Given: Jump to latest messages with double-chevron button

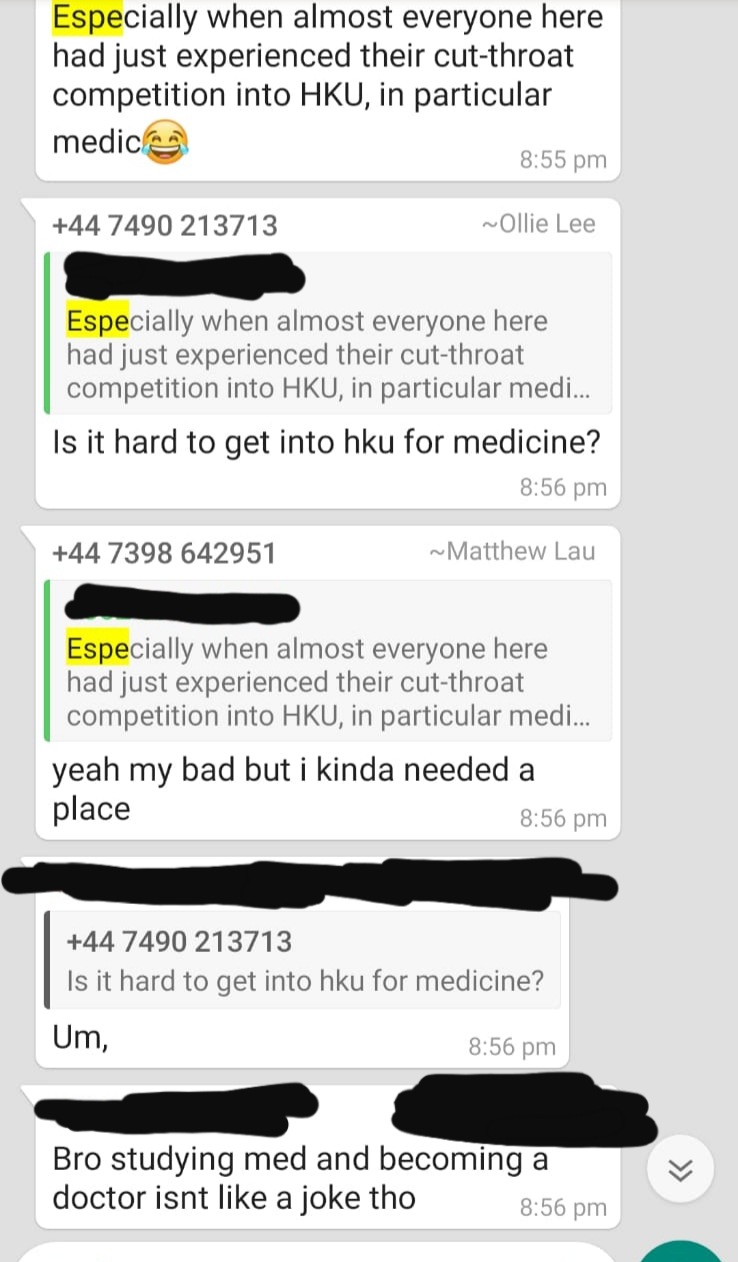Looking at the screenshot, I should pyautogui.click(x=680, y=1170).
